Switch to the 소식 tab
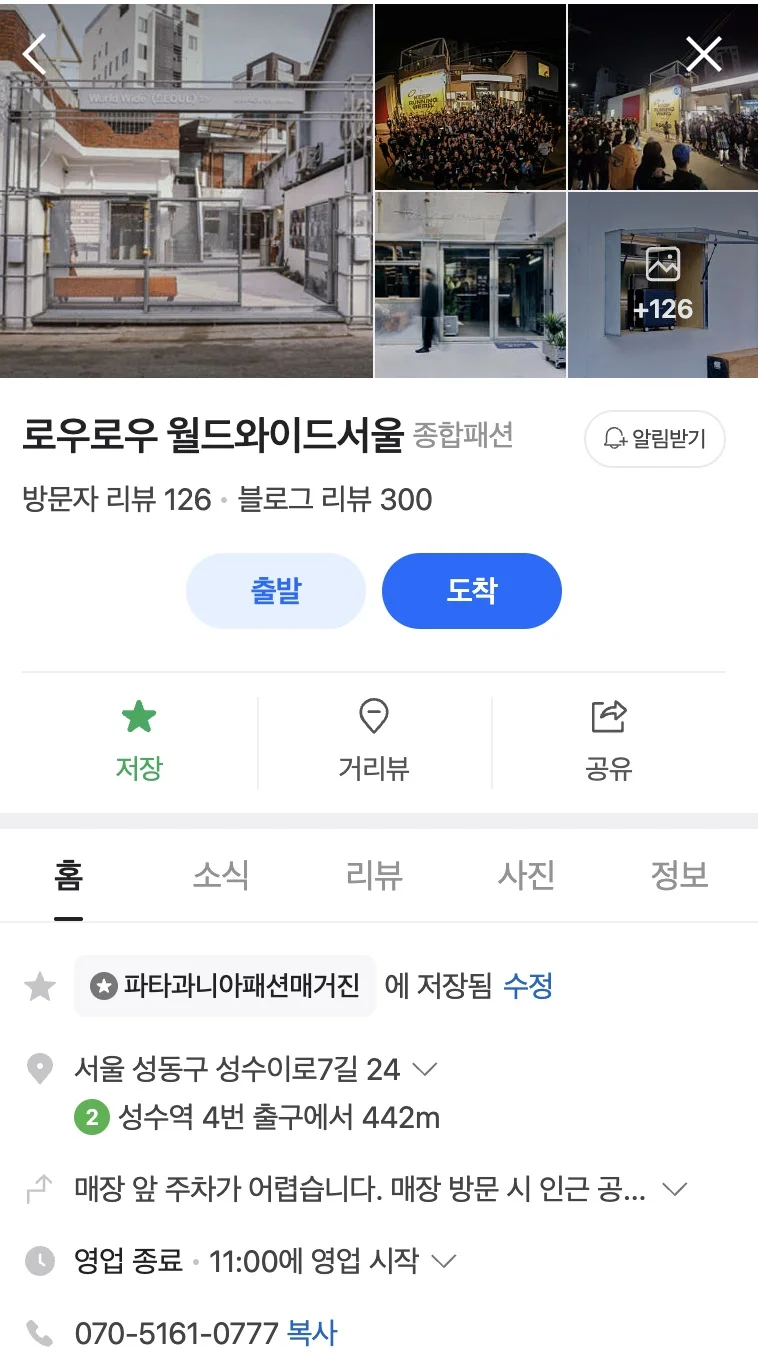The image size is (758, 1354). [x=221, y=876]
